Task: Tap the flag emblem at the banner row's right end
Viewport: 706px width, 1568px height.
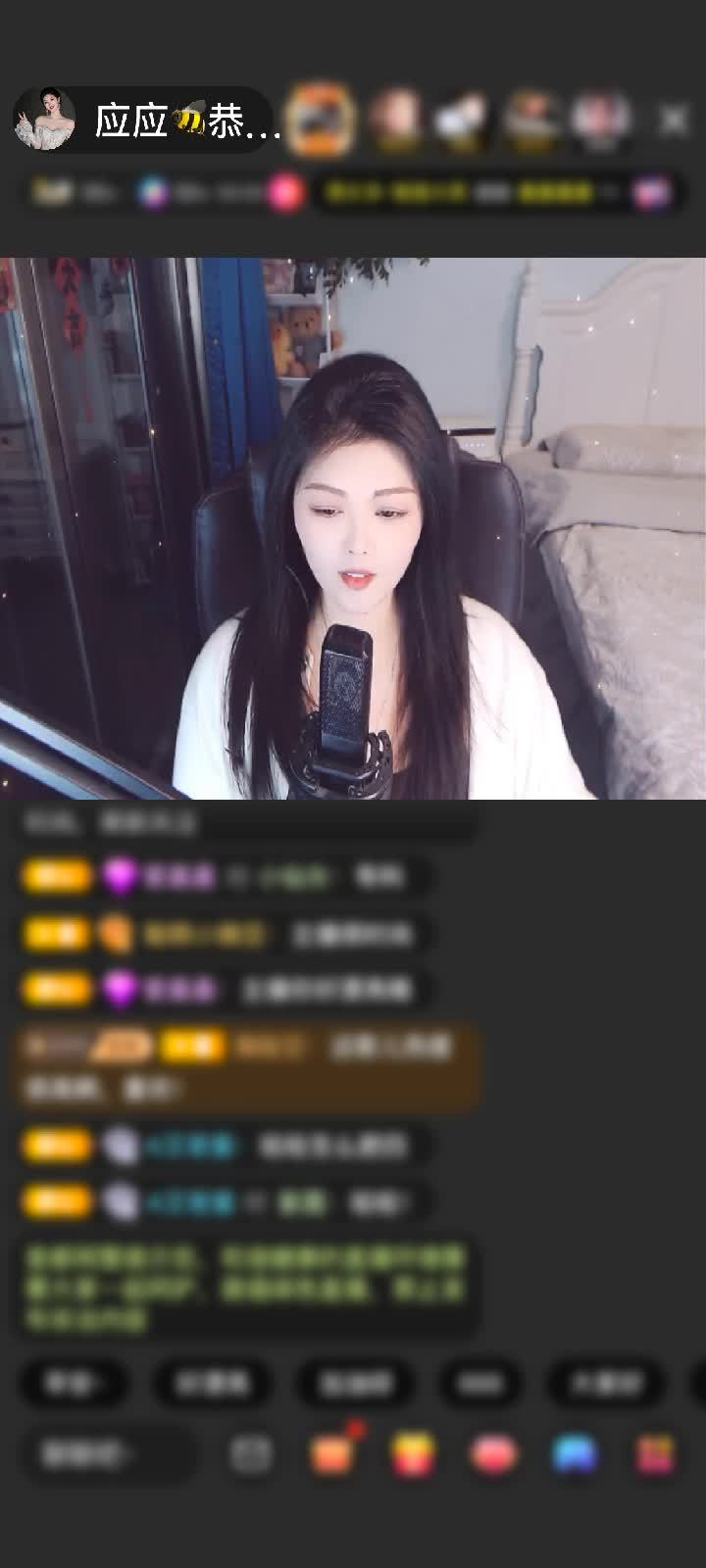Action: 649,190
